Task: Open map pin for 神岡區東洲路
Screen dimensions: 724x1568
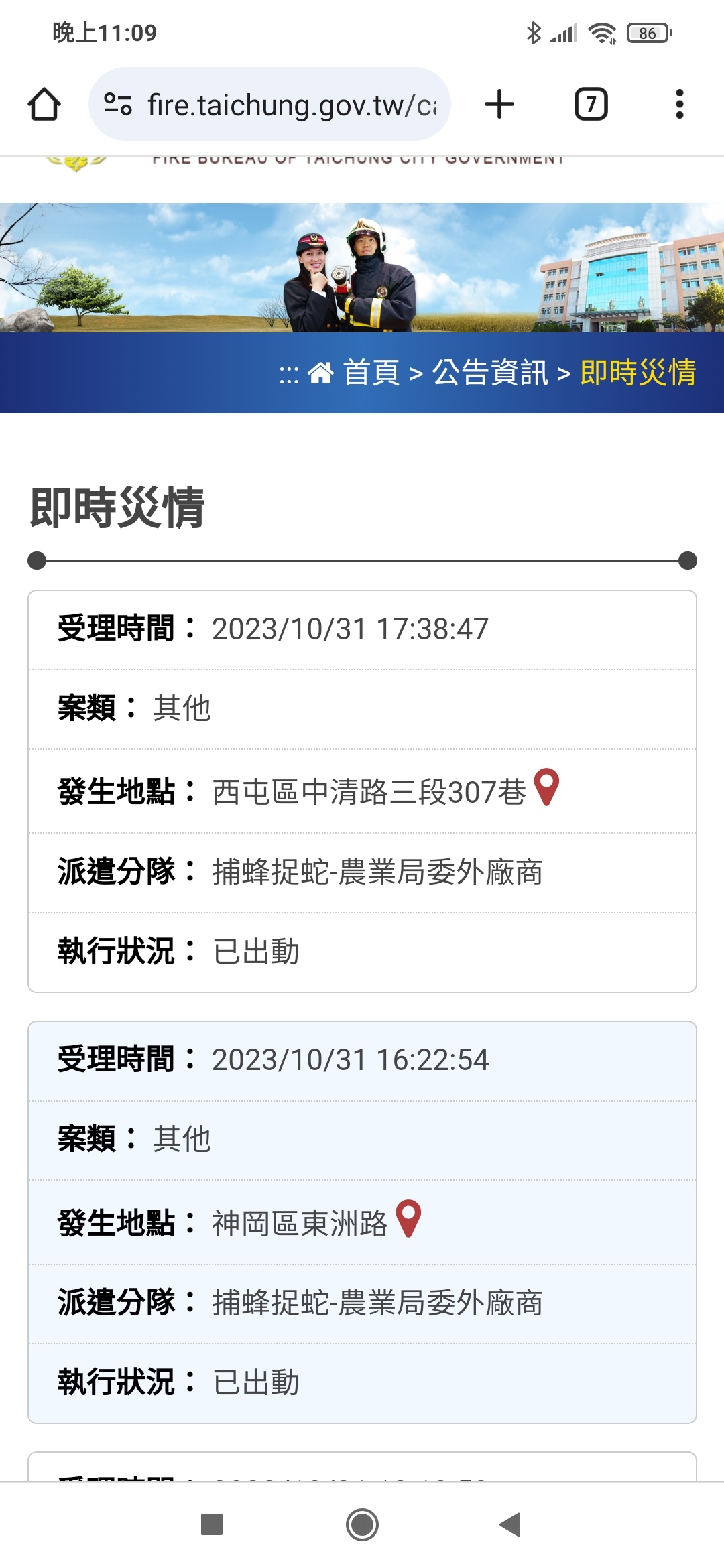Action: point(408,1218)
